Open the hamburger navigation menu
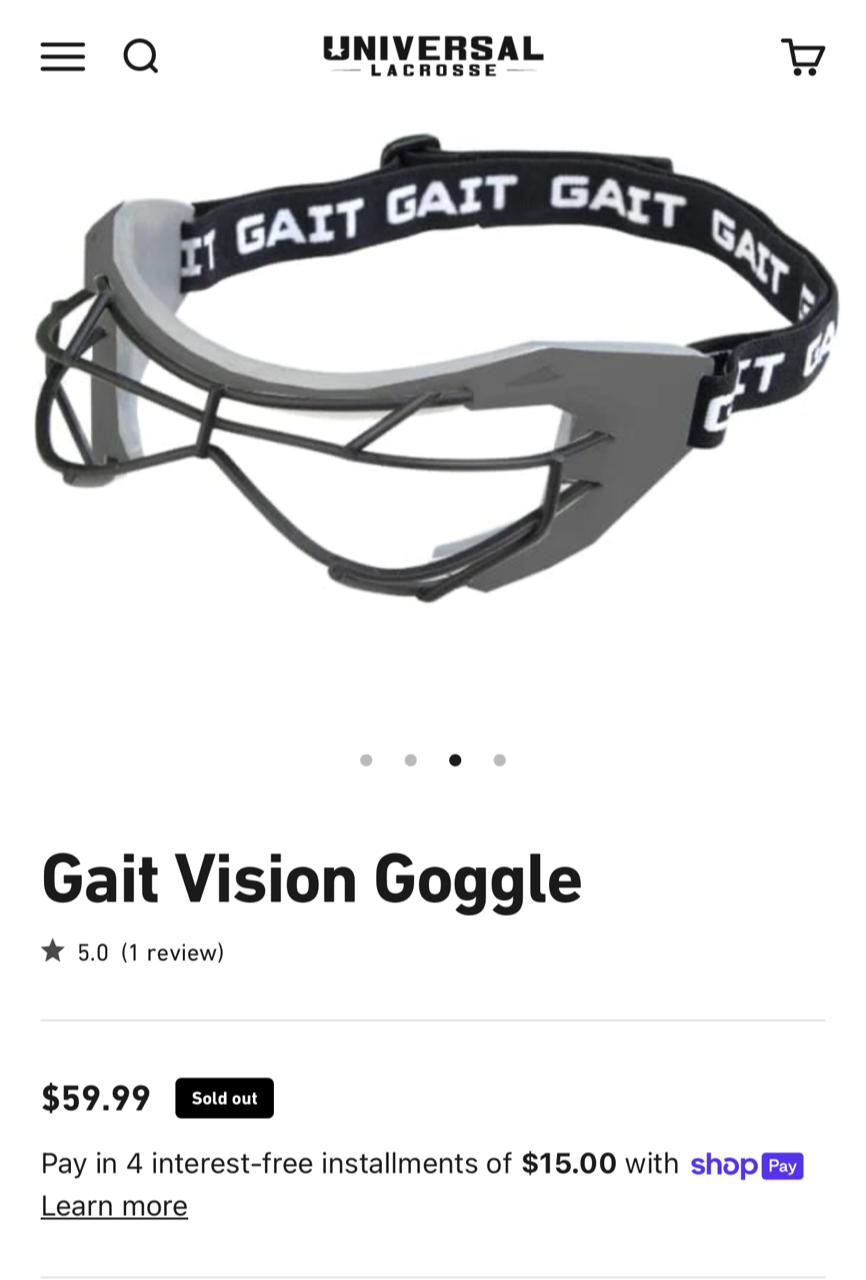 [63, 57]
